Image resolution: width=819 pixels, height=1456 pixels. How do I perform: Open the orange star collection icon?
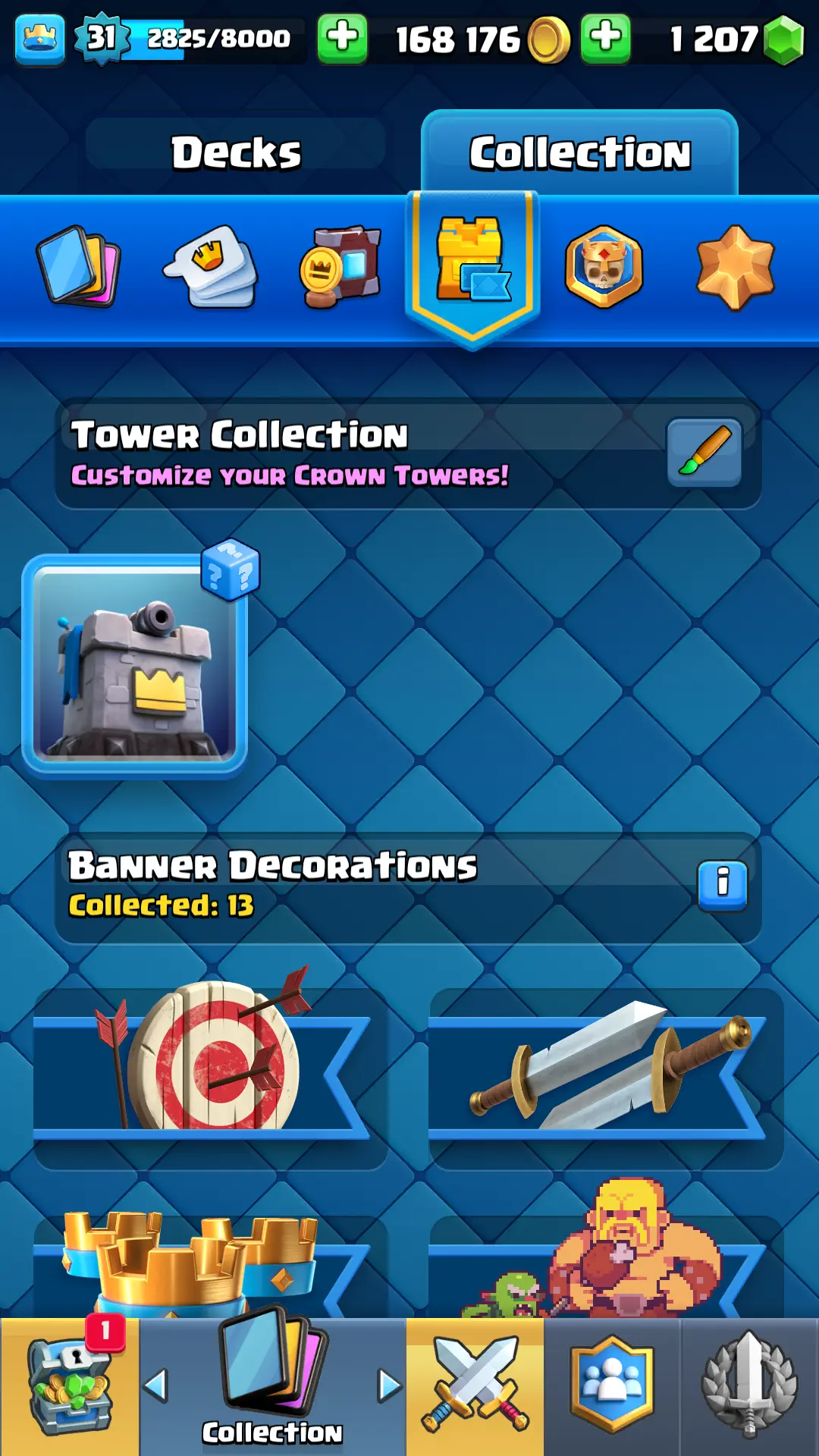click(x=735, y=267)
